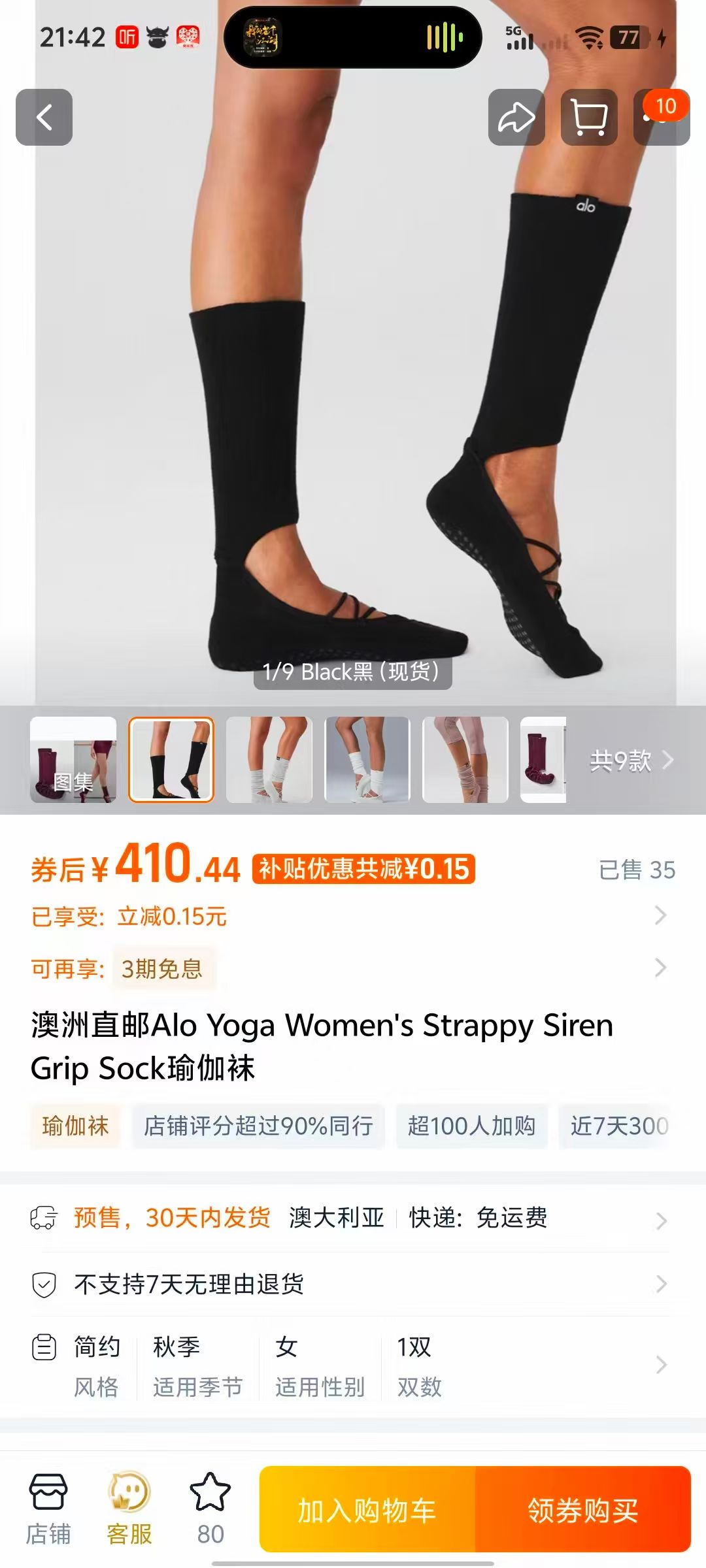The height and width of the screenshot is (1568, 706).
Task: Open the shopping cart icon at top
Action: coord(589,117)
